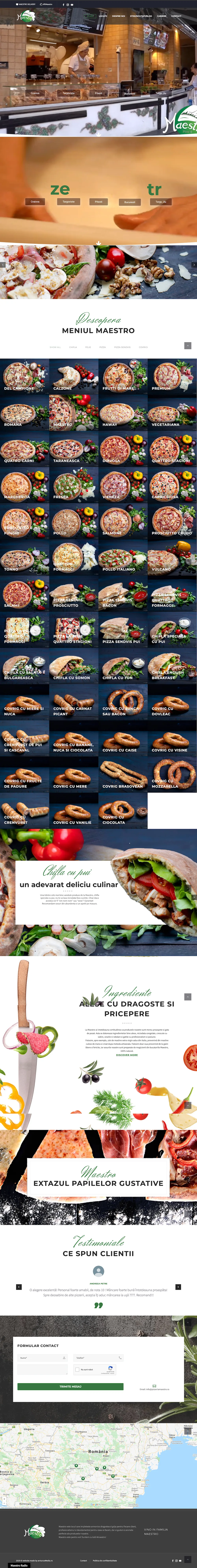The width and height of the screenshot is (197, 1568).
Task: Submit the form with Trimite Mesaj
Action: (x=70, y=1387)
